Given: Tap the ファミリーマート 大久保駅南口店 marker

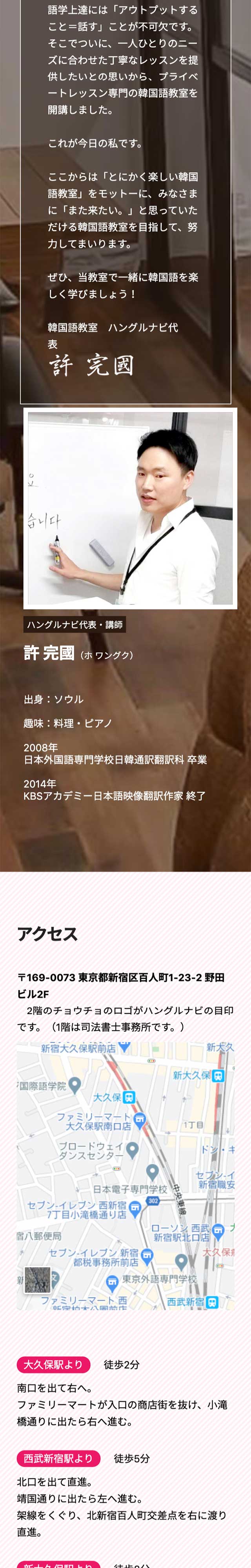Looking at the screenshot, I should pos(140,1119).
